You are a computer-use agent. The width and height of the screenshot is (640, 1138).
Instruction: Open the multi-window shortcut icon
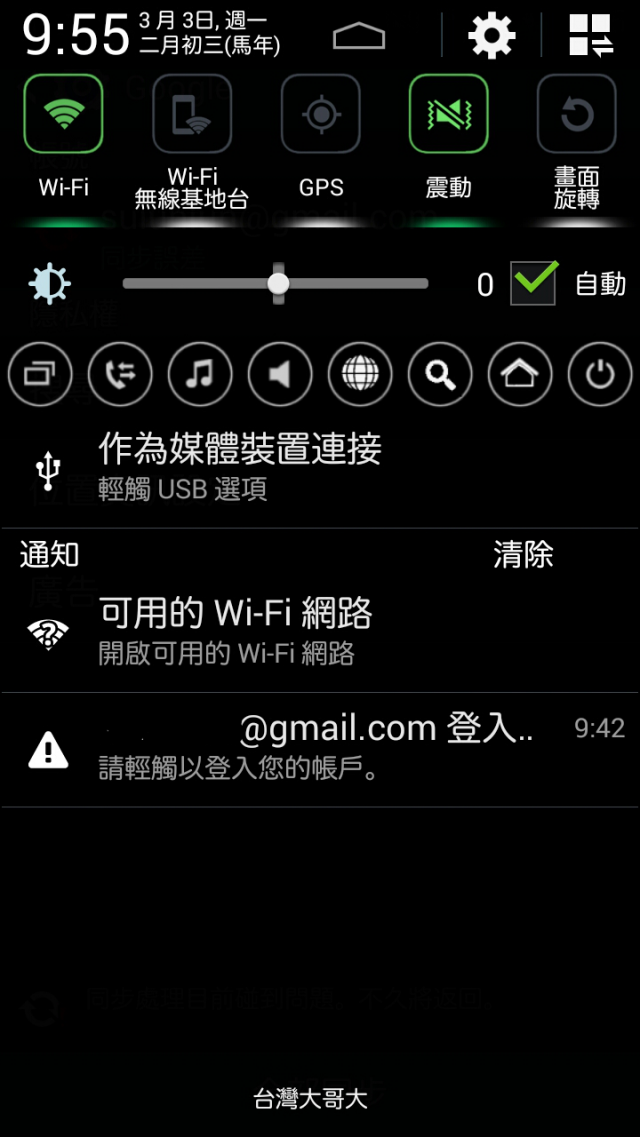40,375
